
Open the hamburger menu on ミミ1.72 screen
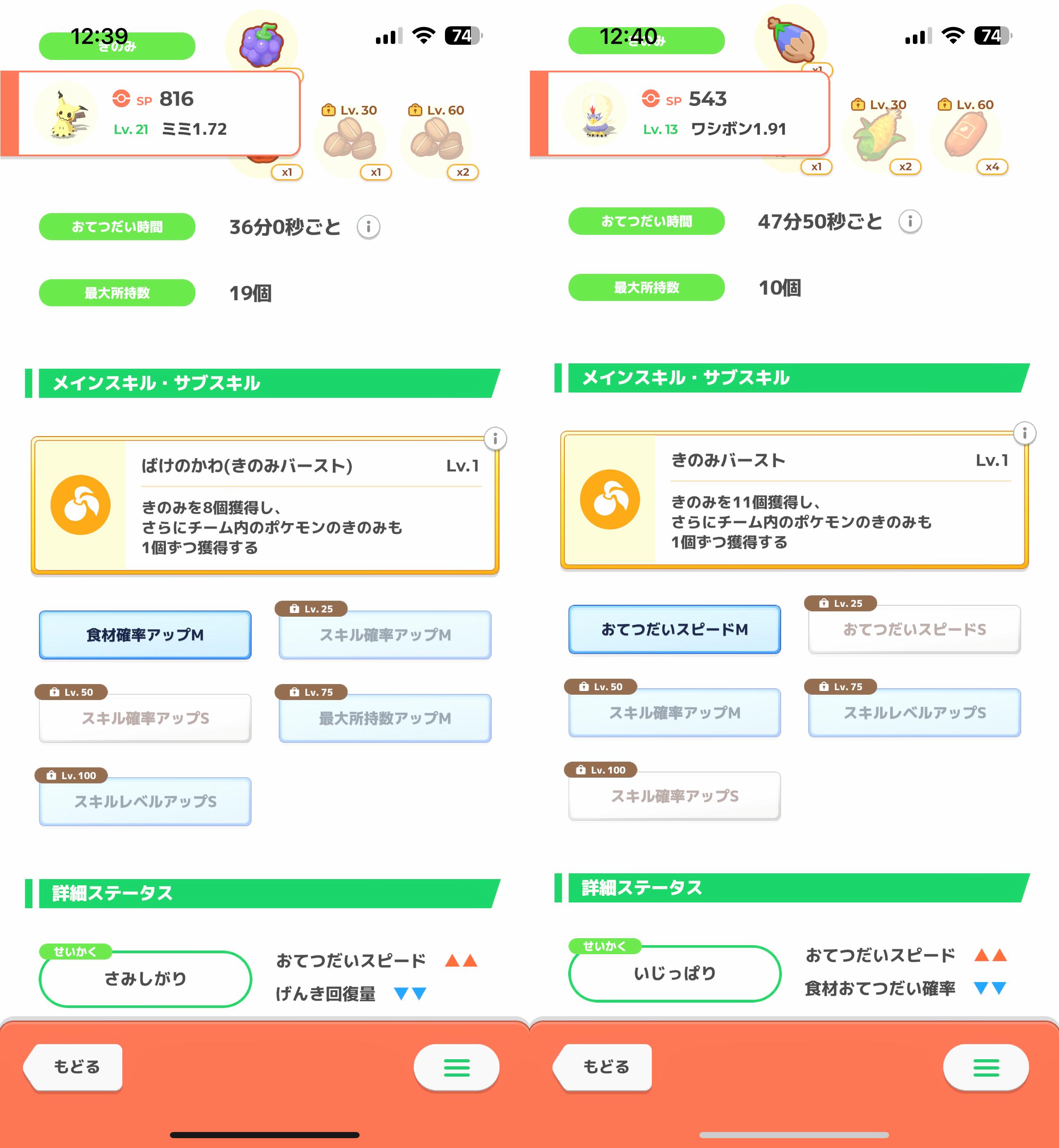pos(456,1067)
